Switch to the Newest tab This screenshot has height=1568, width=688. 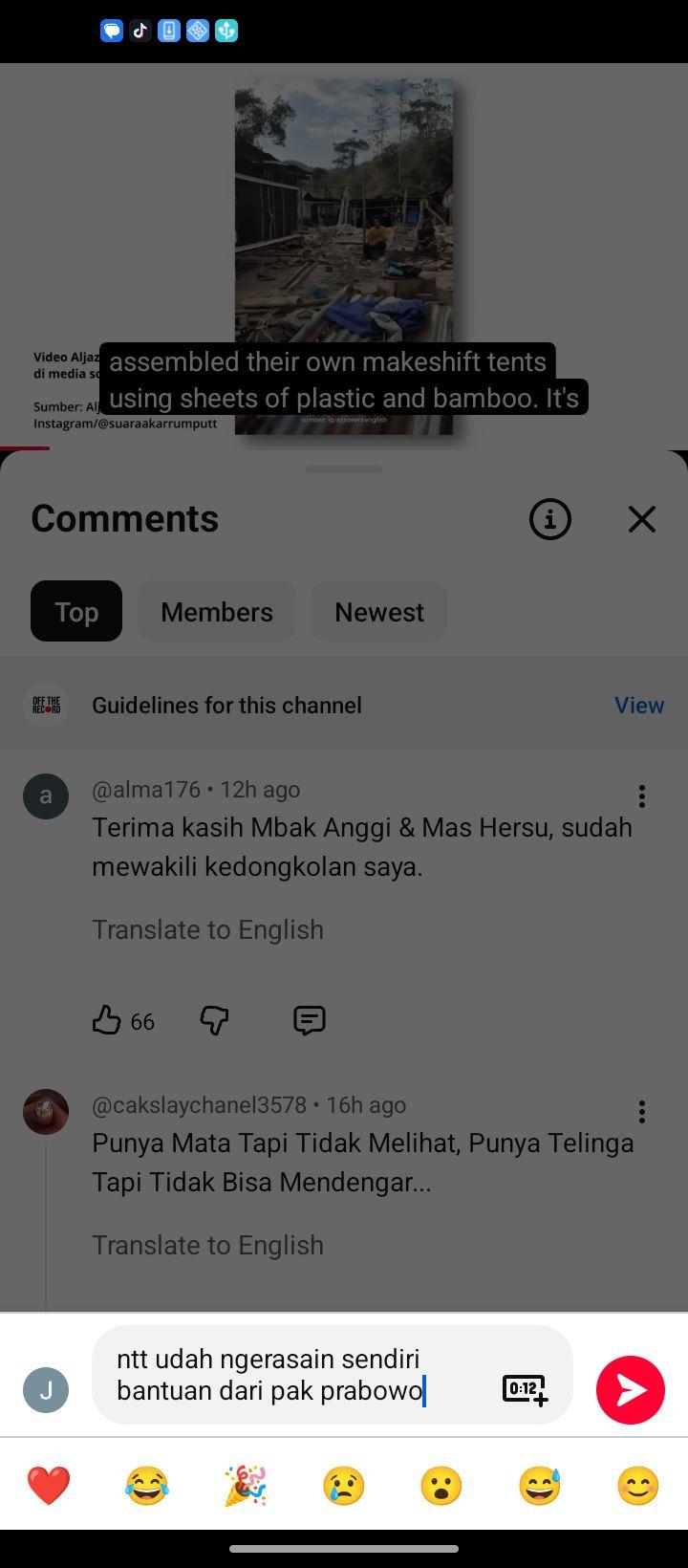point(379,612)
